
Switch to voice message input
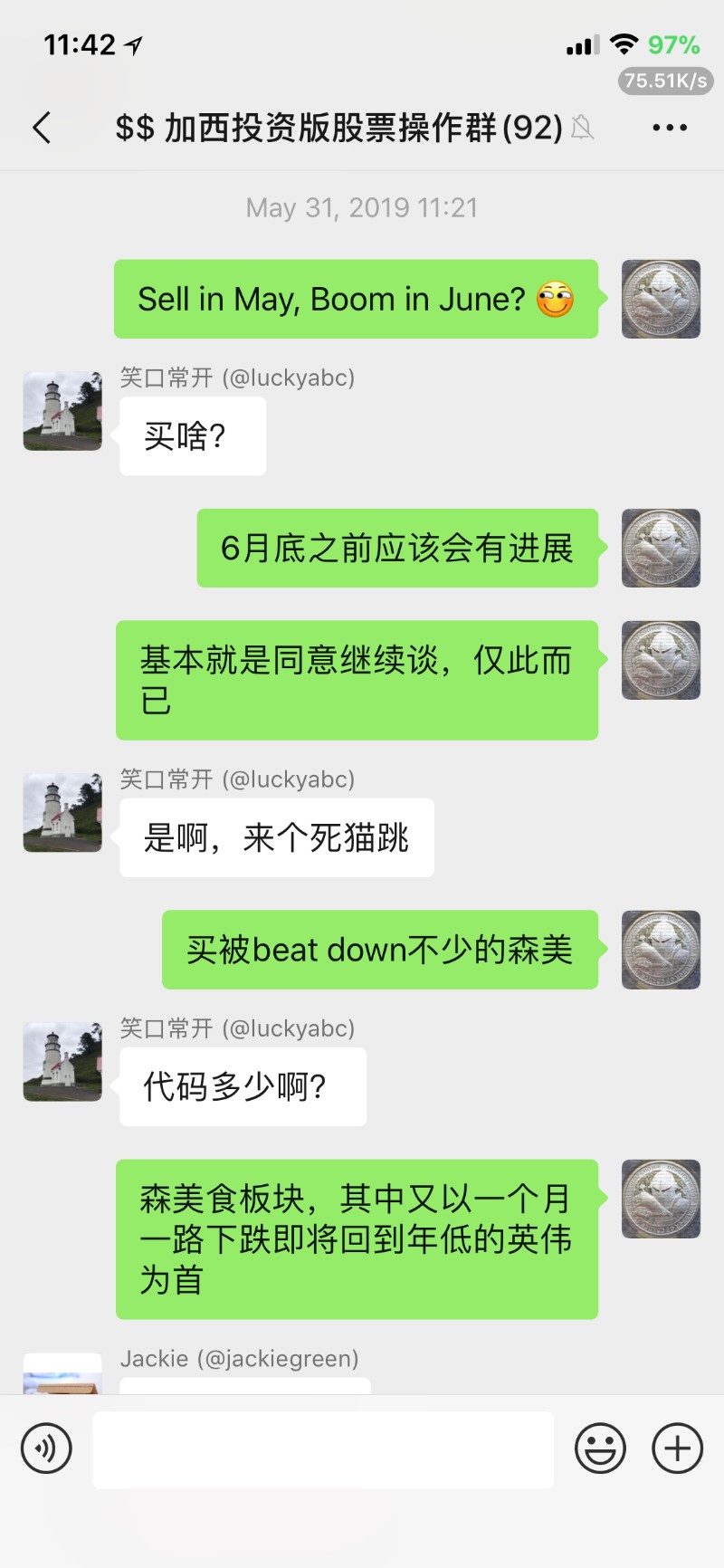click(46, 1448)
